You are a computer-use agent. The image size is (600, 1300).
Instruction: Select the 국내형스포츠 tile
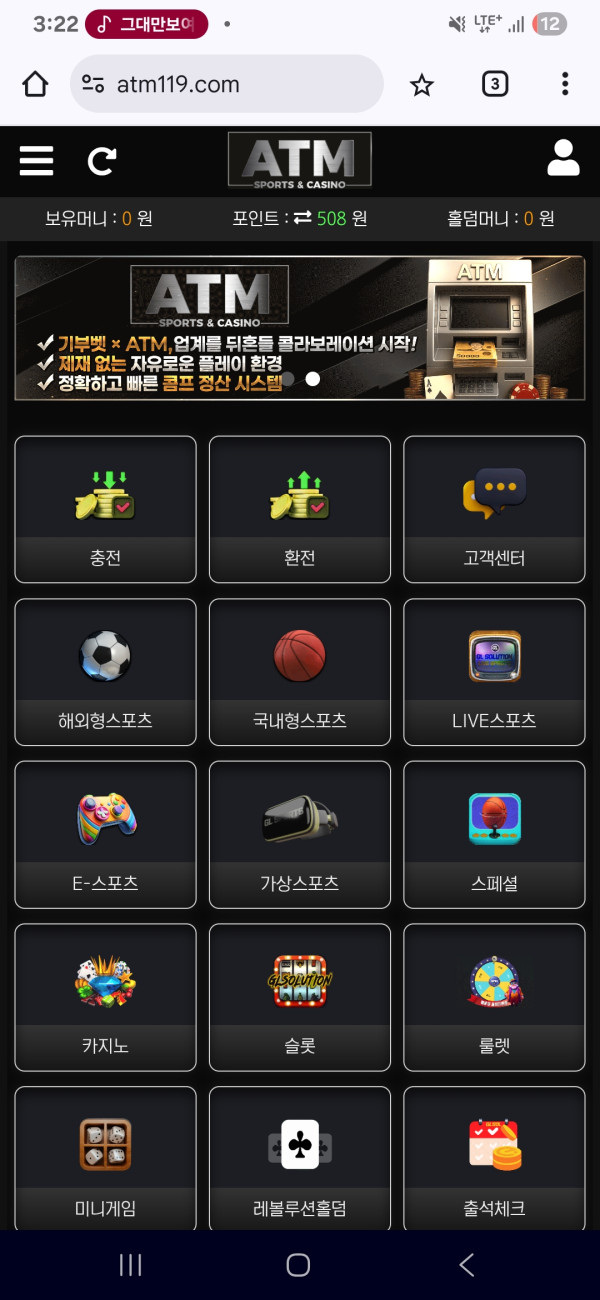[299, 672]
